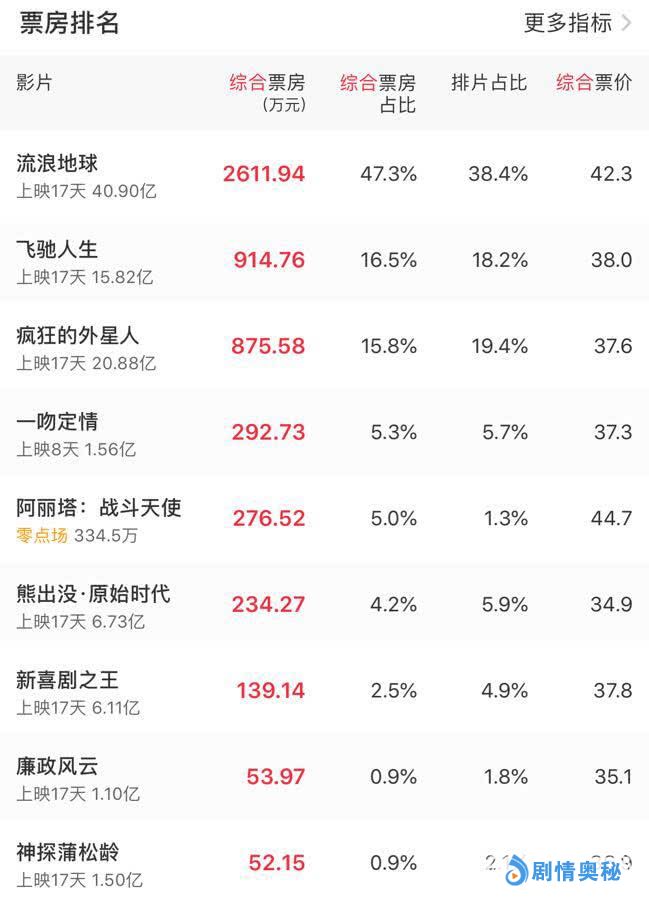Open the 更多指标 link for more metrics
The width and height of the screenshot is (649, 901).
(577, 23)
